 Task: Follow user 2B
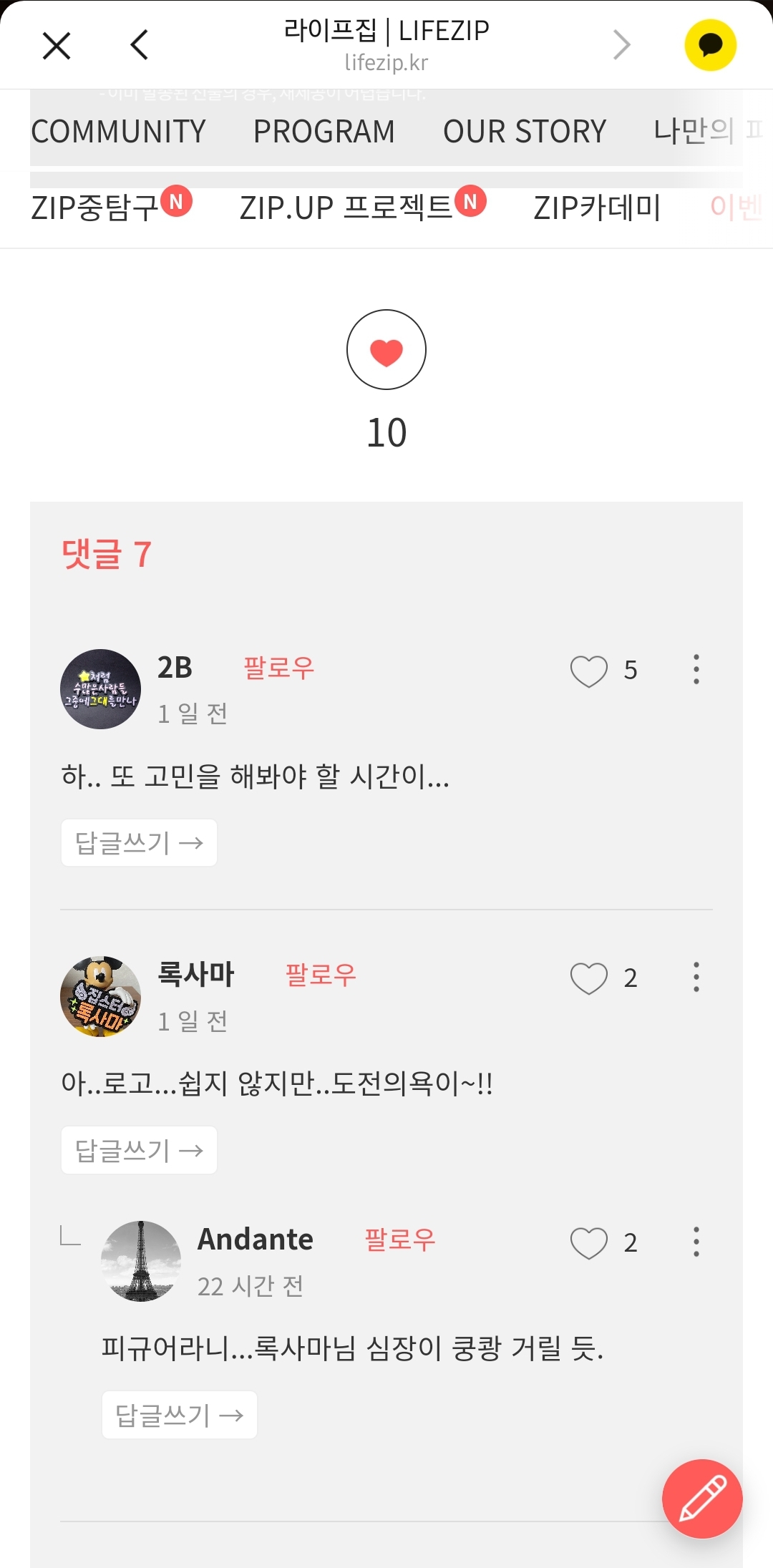tap(279, 668)
